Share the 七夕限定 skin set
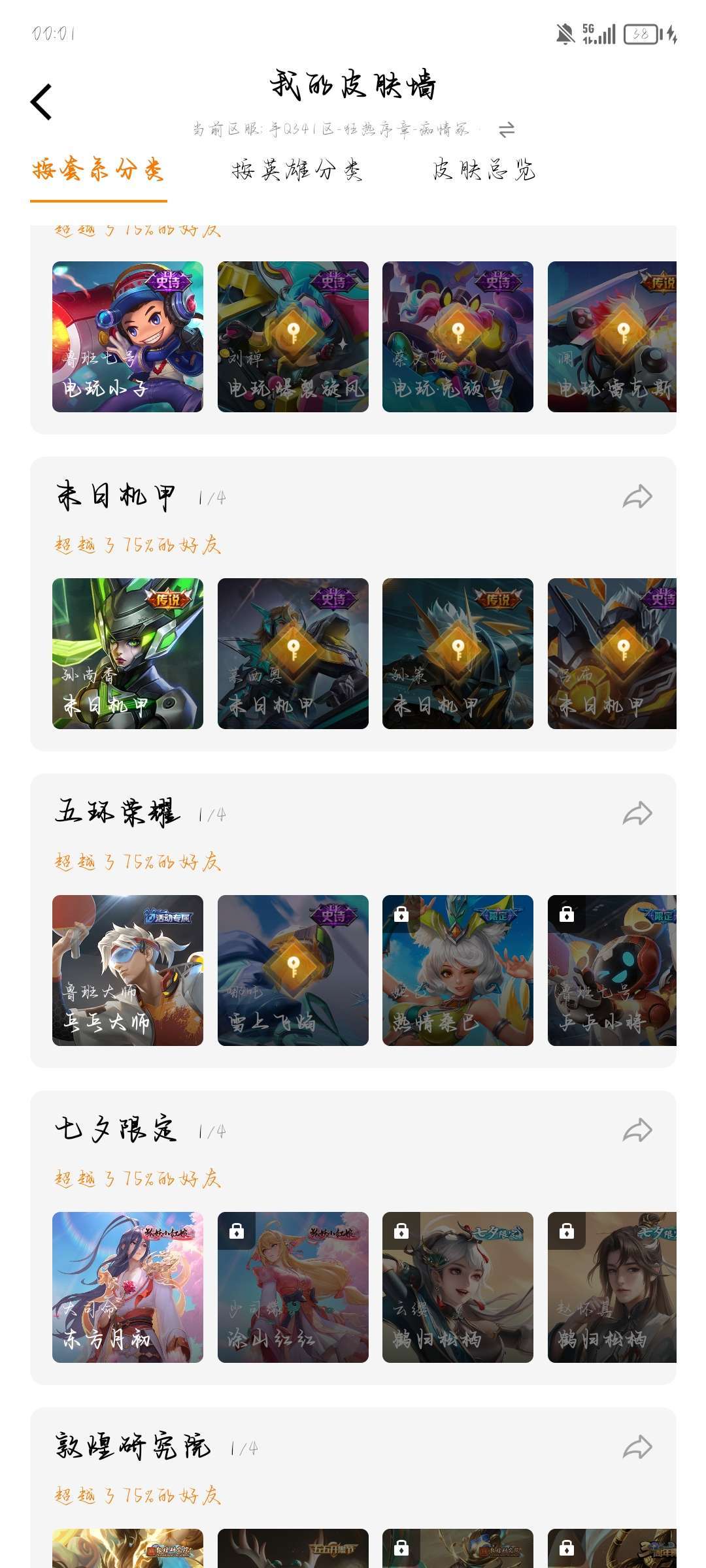The image size is (706, 1568). point(637,1130)
